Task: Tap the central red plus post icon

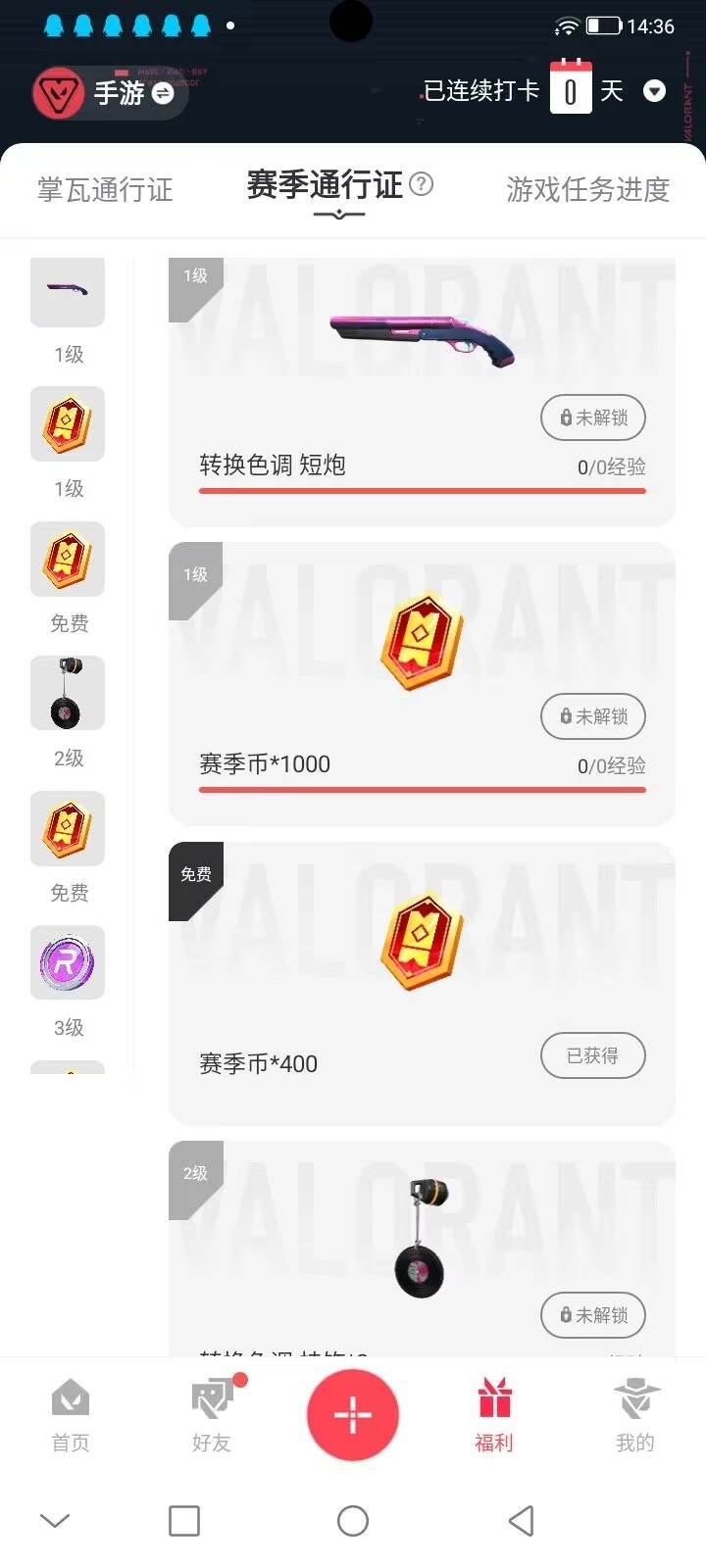Action: pyautogui.click(x=353, y=1414)
